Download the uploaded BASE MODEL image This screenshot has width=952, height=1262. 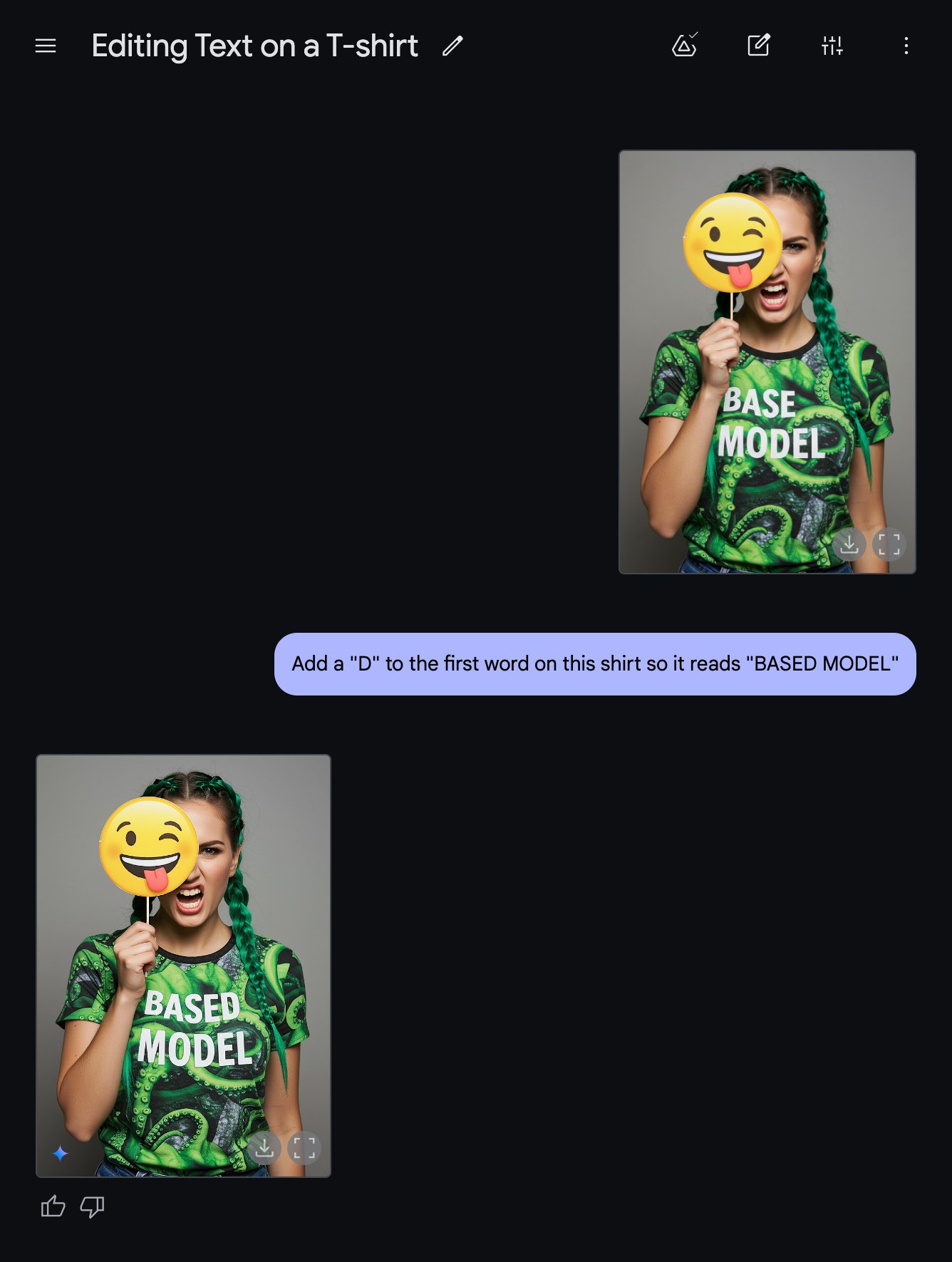tap(849, 544)
